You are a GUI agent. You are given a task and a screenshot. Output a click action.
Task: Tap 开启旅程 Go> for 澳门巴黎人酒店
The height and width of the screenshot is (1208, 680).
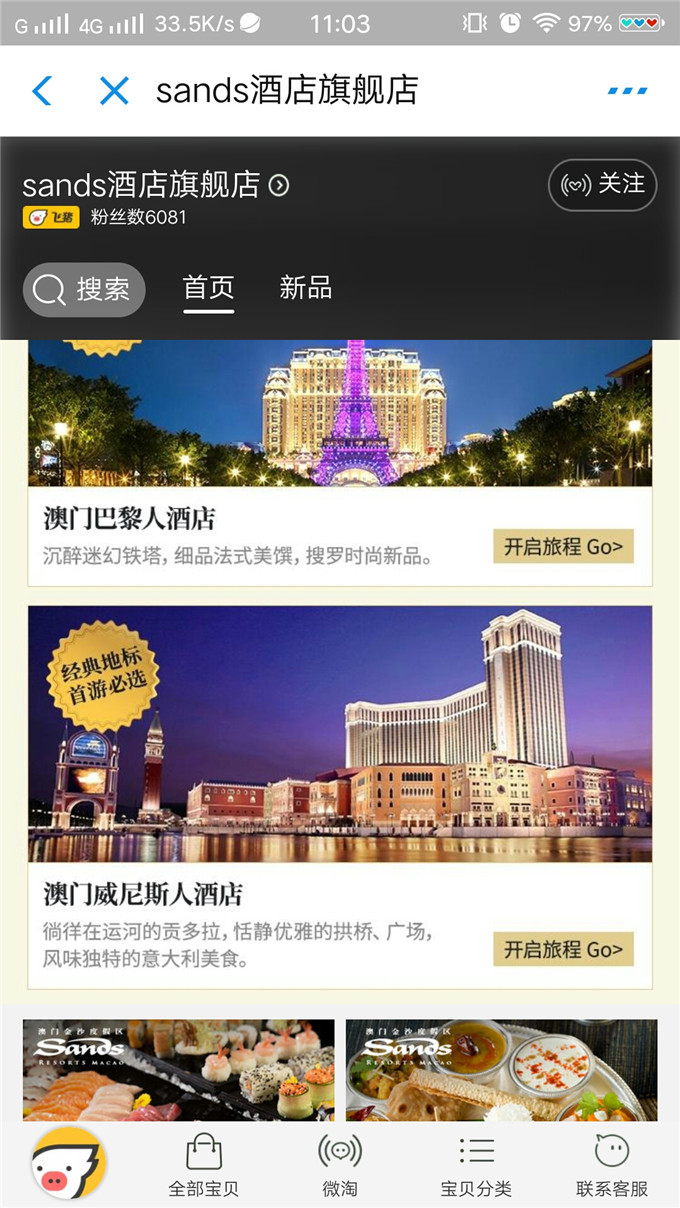point(563,546)
